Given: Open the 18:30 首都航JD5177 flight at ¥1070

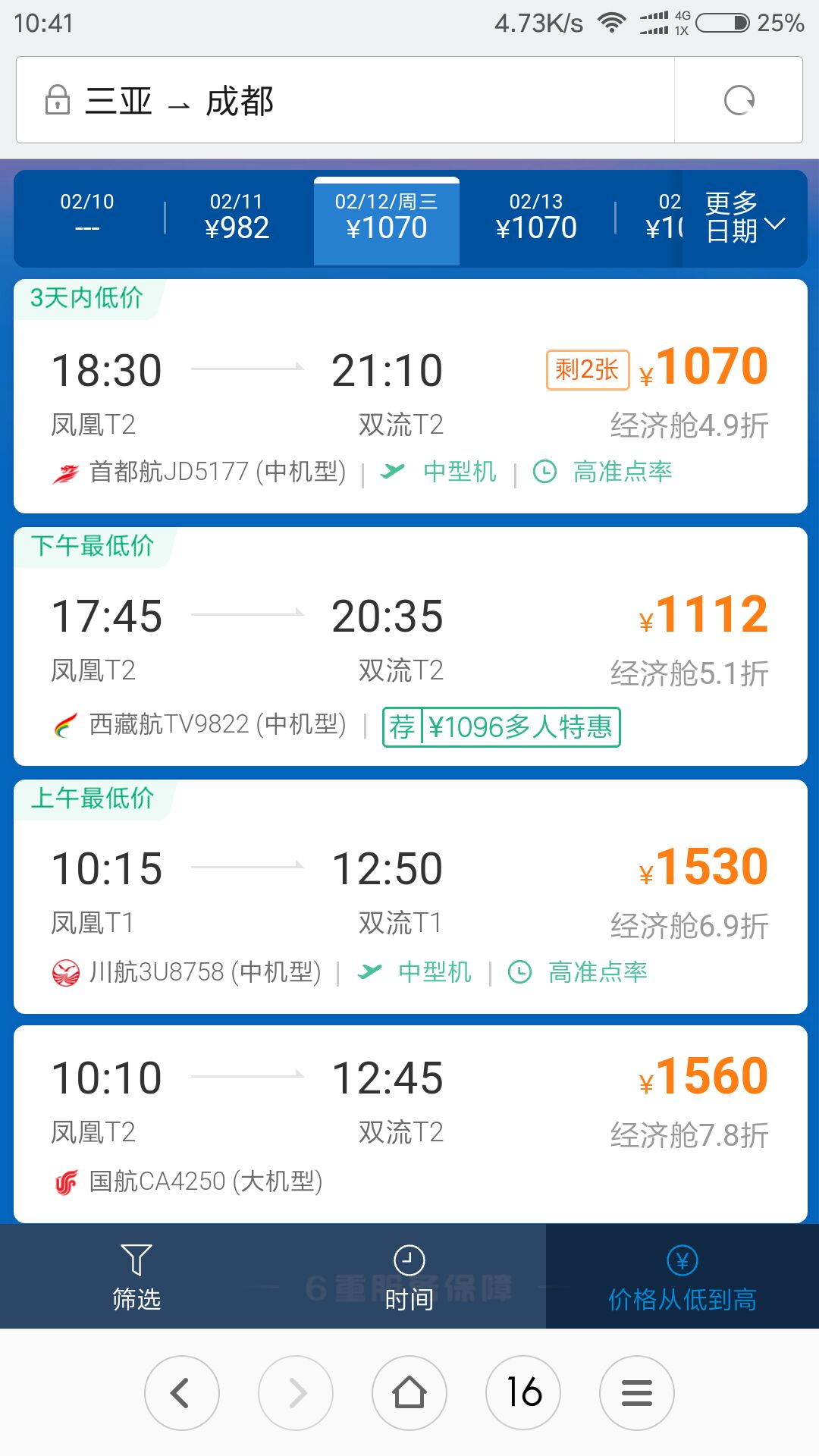Looking at the screenshot, I should click(x=410, y=396).
